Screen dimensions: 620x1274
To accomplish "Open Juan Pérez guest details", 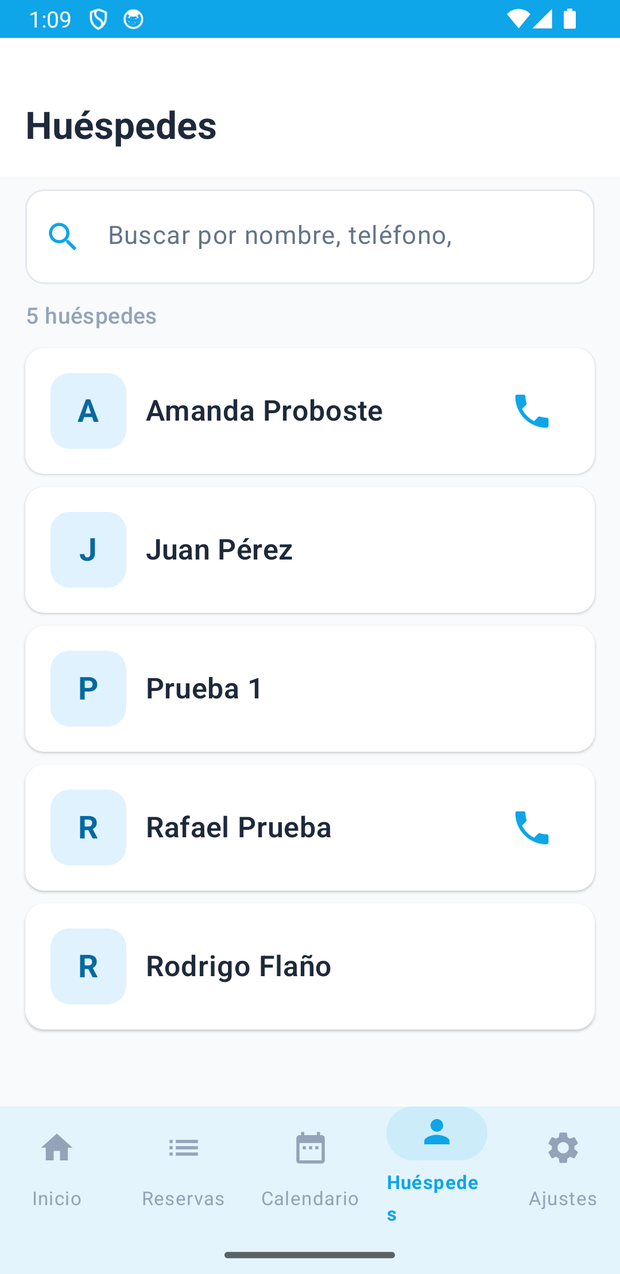I will pos(310,550).
